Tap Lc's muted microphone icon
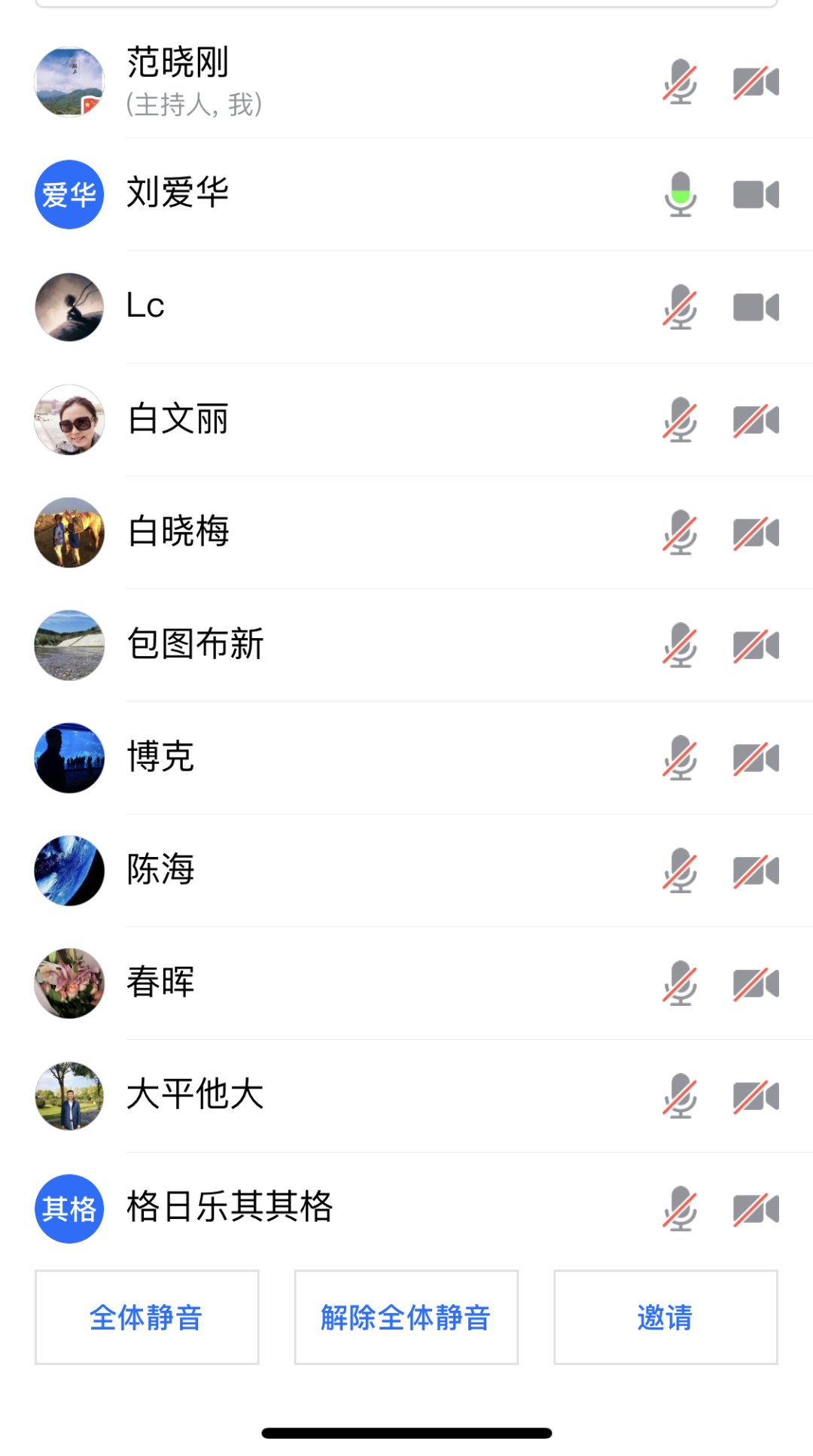The width and height of the screenshot is (813, 1456). (x=680, y=307)
